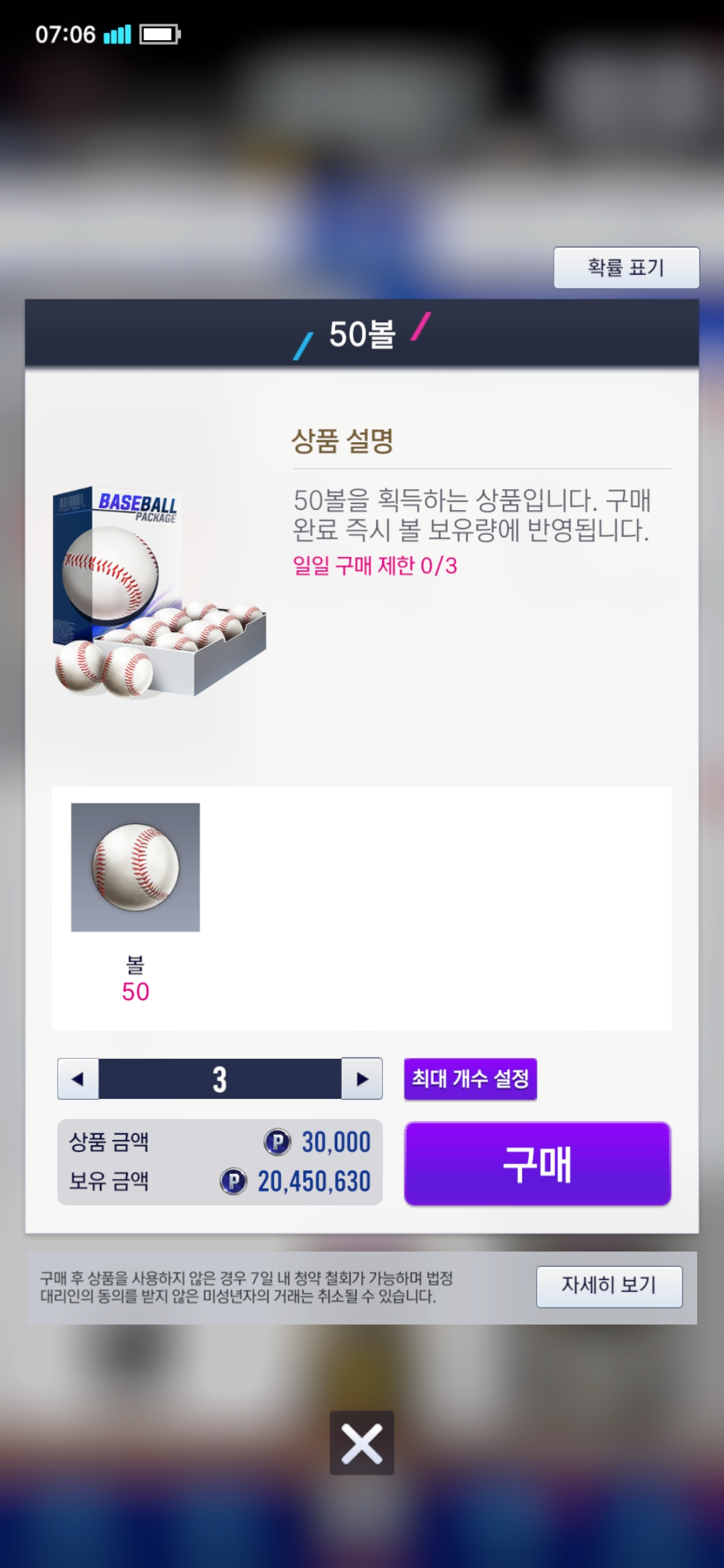This screenshot has height=1568, width=724.
Task: Open 자세히 보기 for refund details
Action: 609,1286
